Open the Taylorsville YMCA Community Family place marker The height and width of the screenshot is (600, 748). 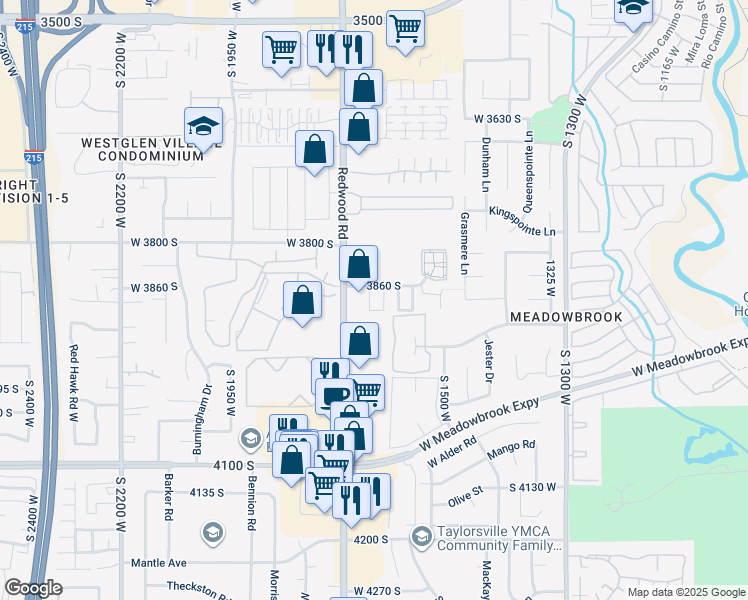click(x=422, y=538)
